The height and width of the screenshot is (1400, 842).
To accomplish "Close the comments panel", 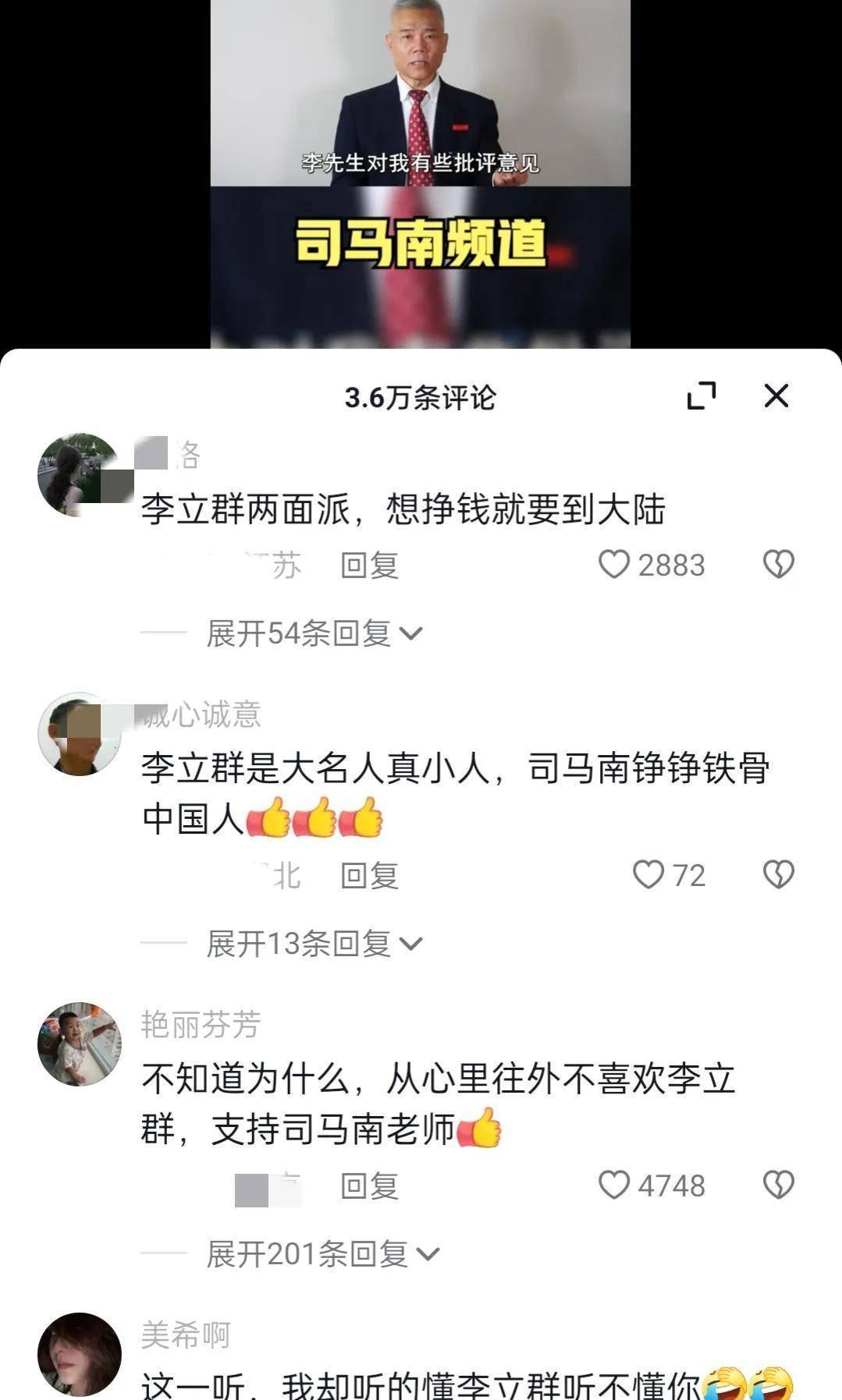I will pyautogui.click(x=776, y=396).
